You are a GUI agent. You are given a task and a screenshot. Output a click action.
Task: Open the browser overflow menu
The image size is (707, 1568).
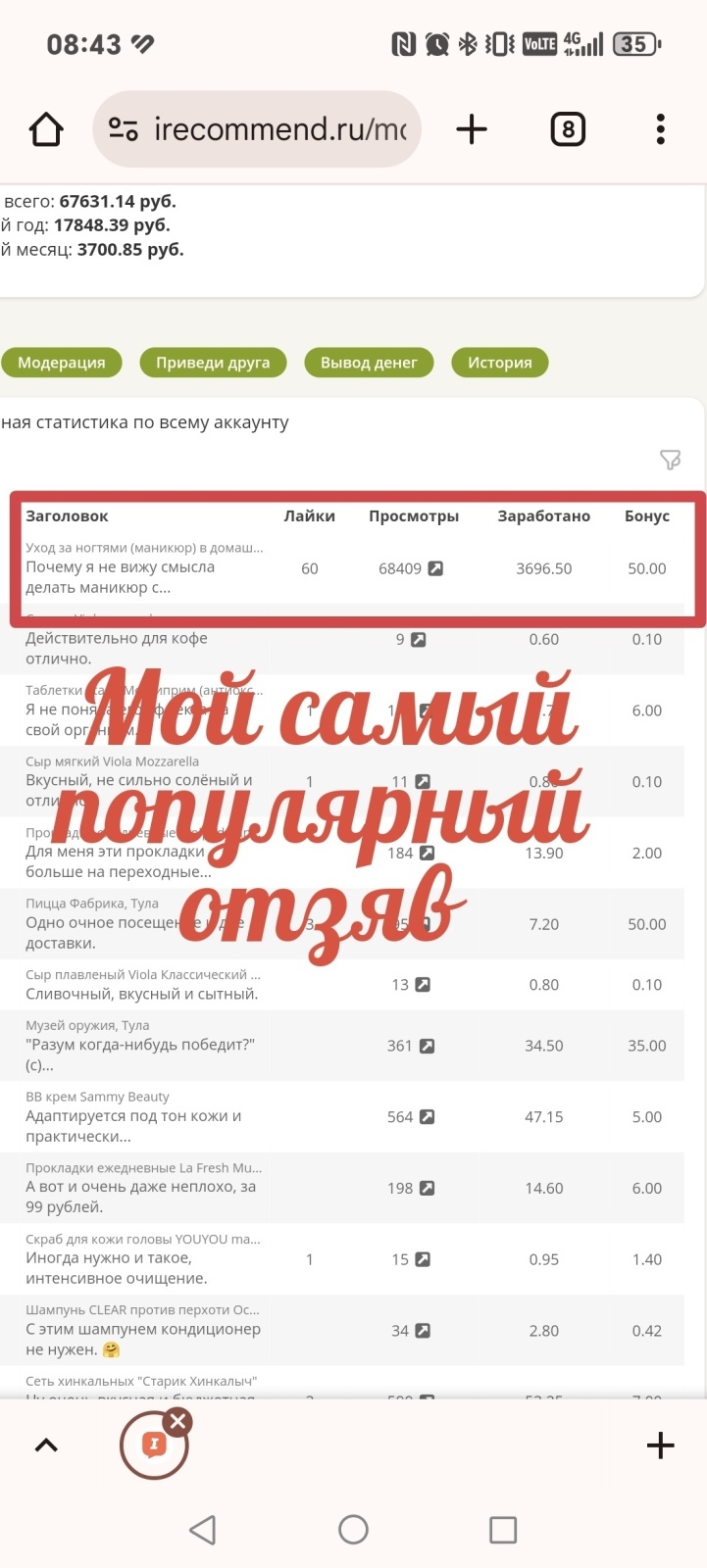coord(660,129)
